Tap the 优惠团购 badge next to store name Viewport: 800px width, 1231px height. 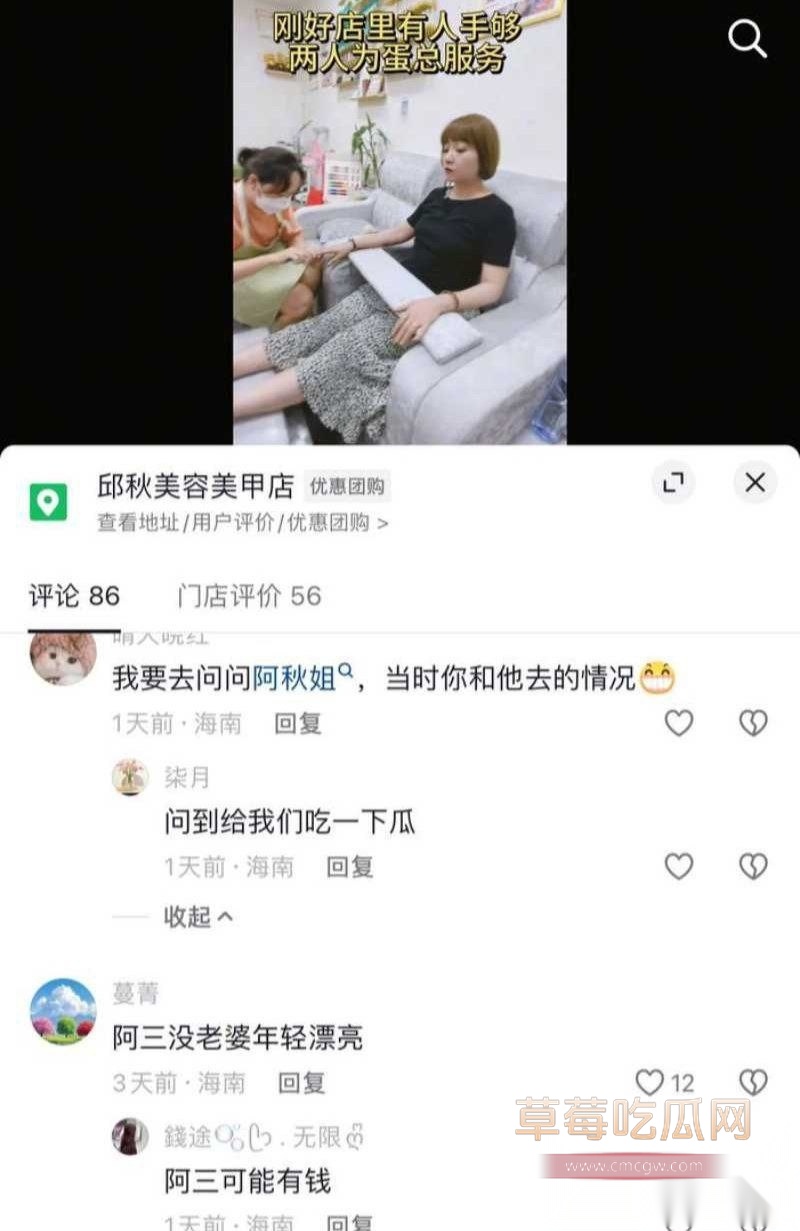[x=349, y=486]
